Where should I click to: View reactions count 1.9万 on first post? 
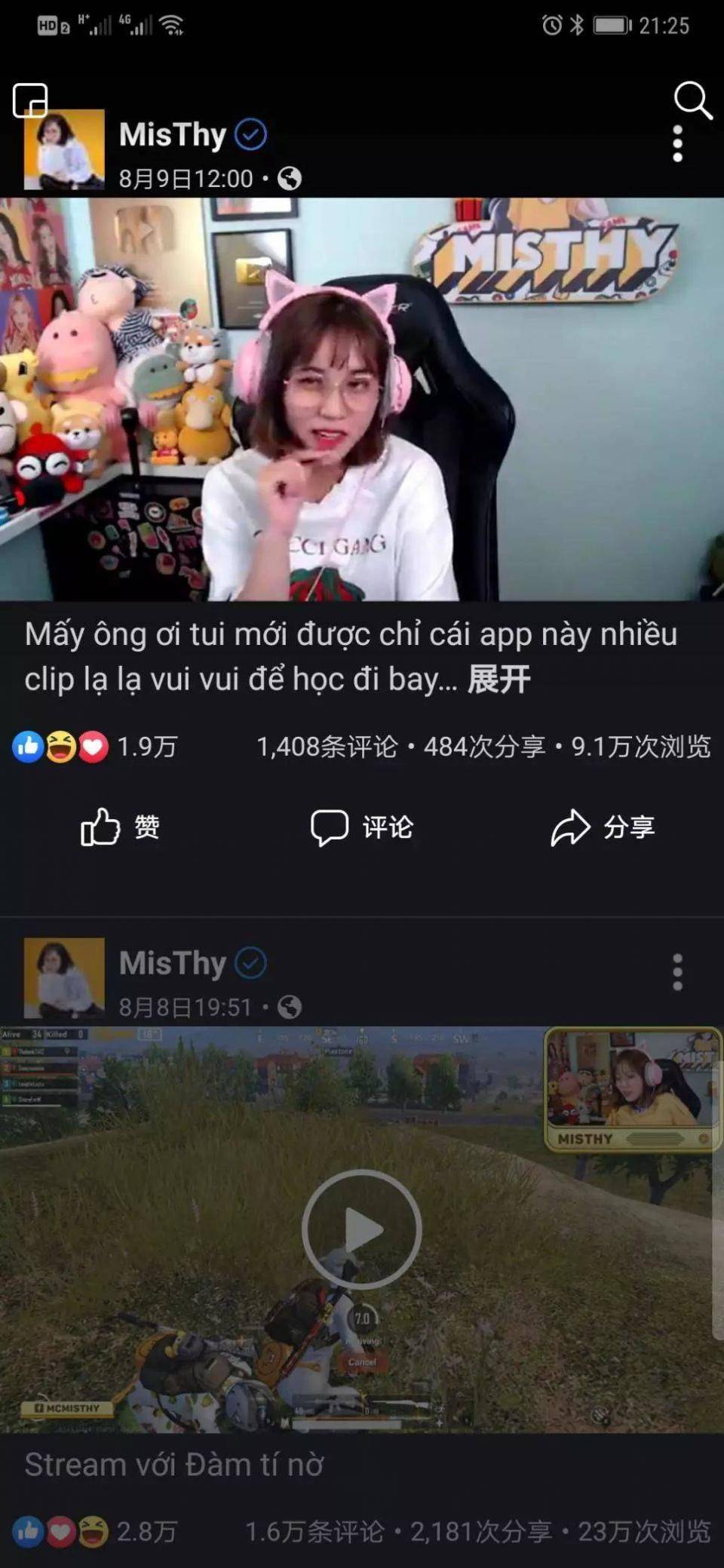95,747
